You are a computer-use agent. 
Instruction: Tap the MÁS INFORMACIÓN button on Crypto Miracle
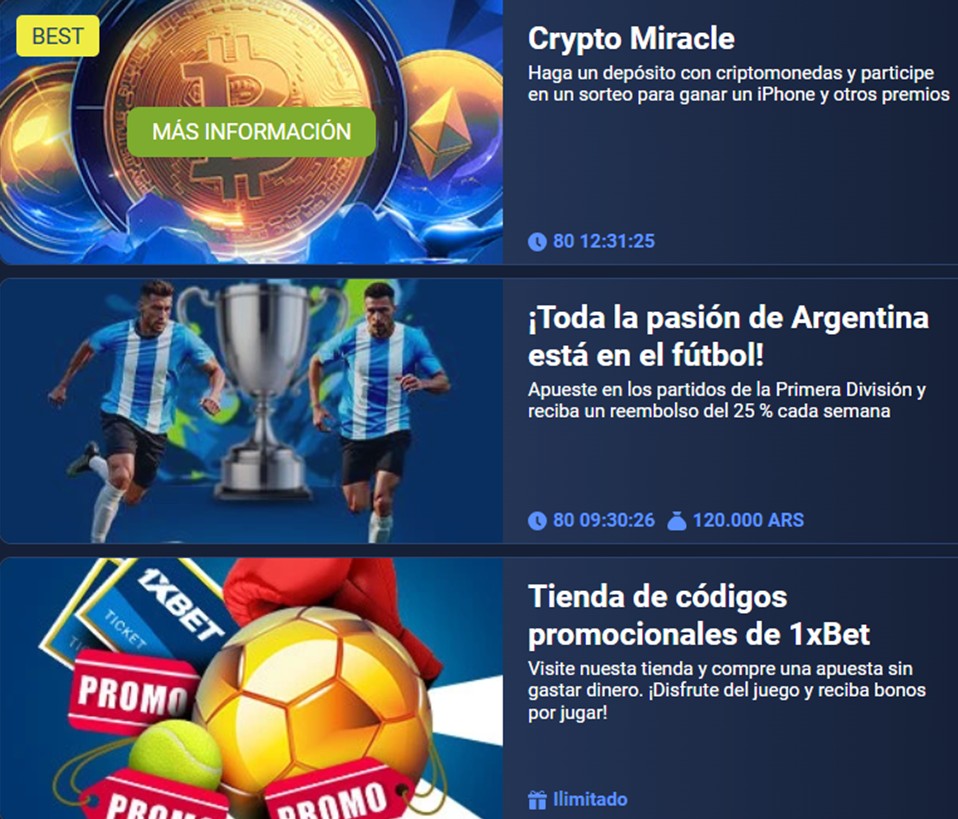(251, 132)
